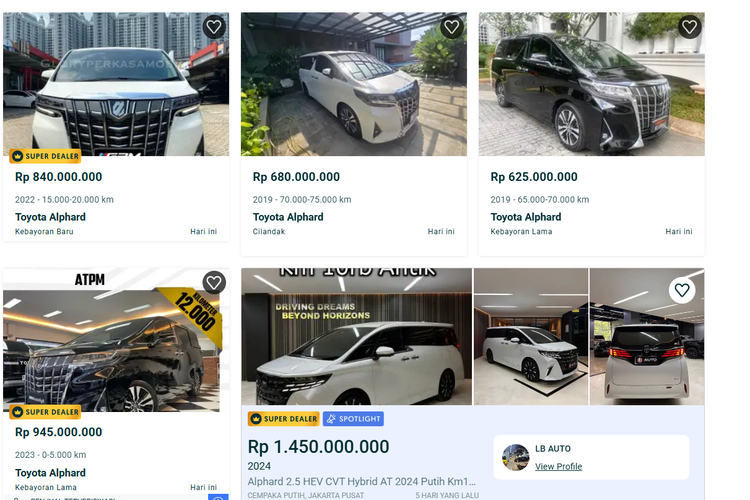Like the Rp 625.000.000 Alphard listing

689,27
